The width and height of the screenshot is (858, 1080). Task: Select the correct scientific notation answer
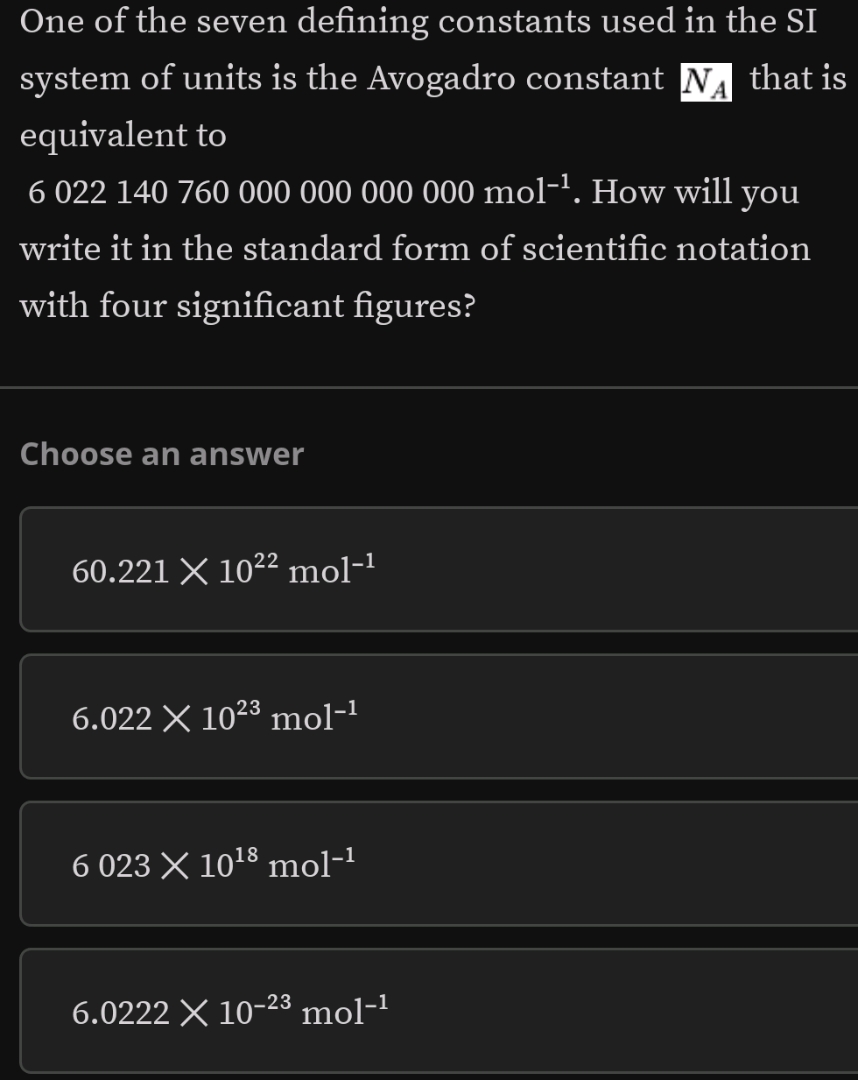pyautogui.click(x=430, y=716)
